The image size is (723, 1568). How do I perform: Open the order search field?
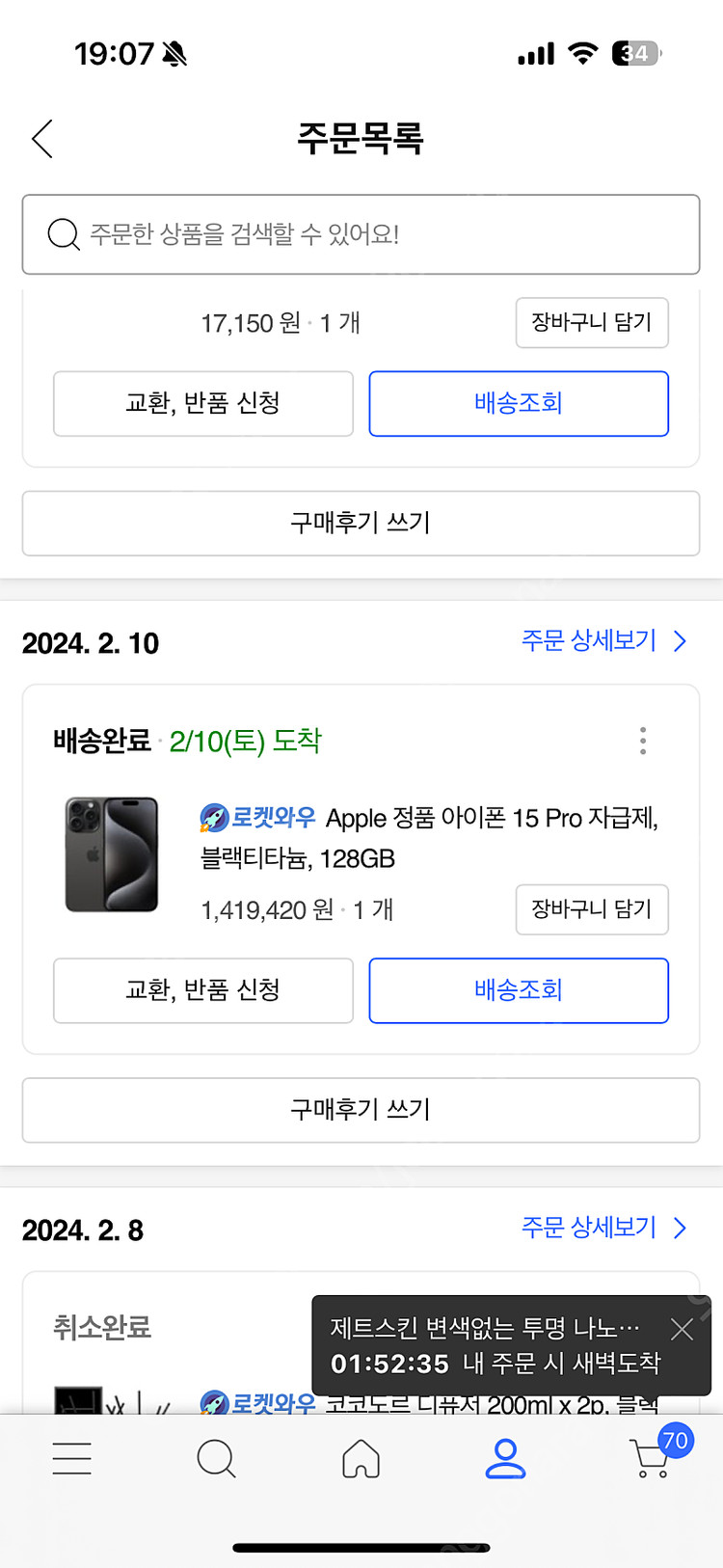(x=361, y=234)
